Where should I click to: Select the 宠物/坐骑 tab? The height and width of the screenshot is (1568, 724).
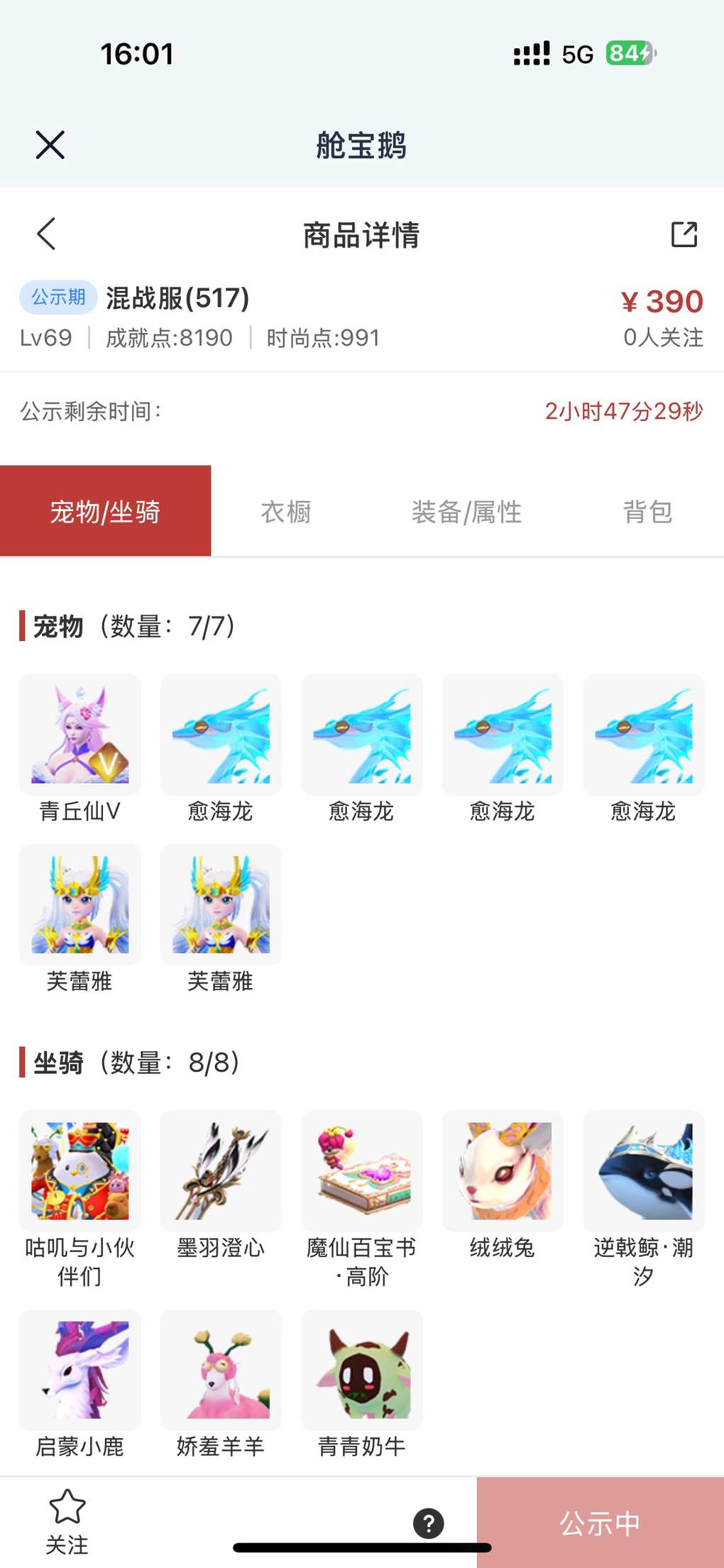click(105, 511)
